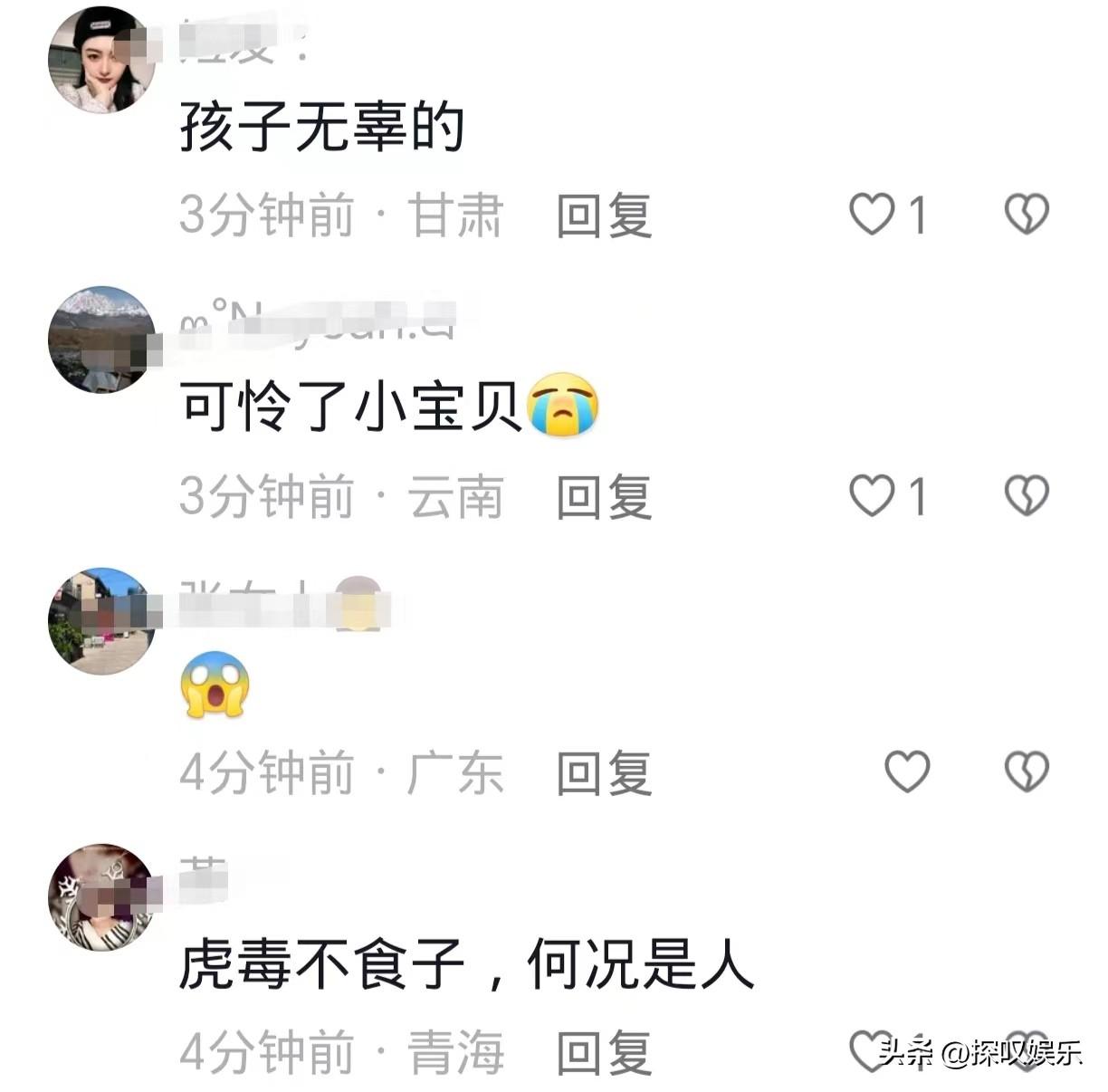
Task: Open avatar of the 孩子无辜的 commenter
Action: [100, 60]
